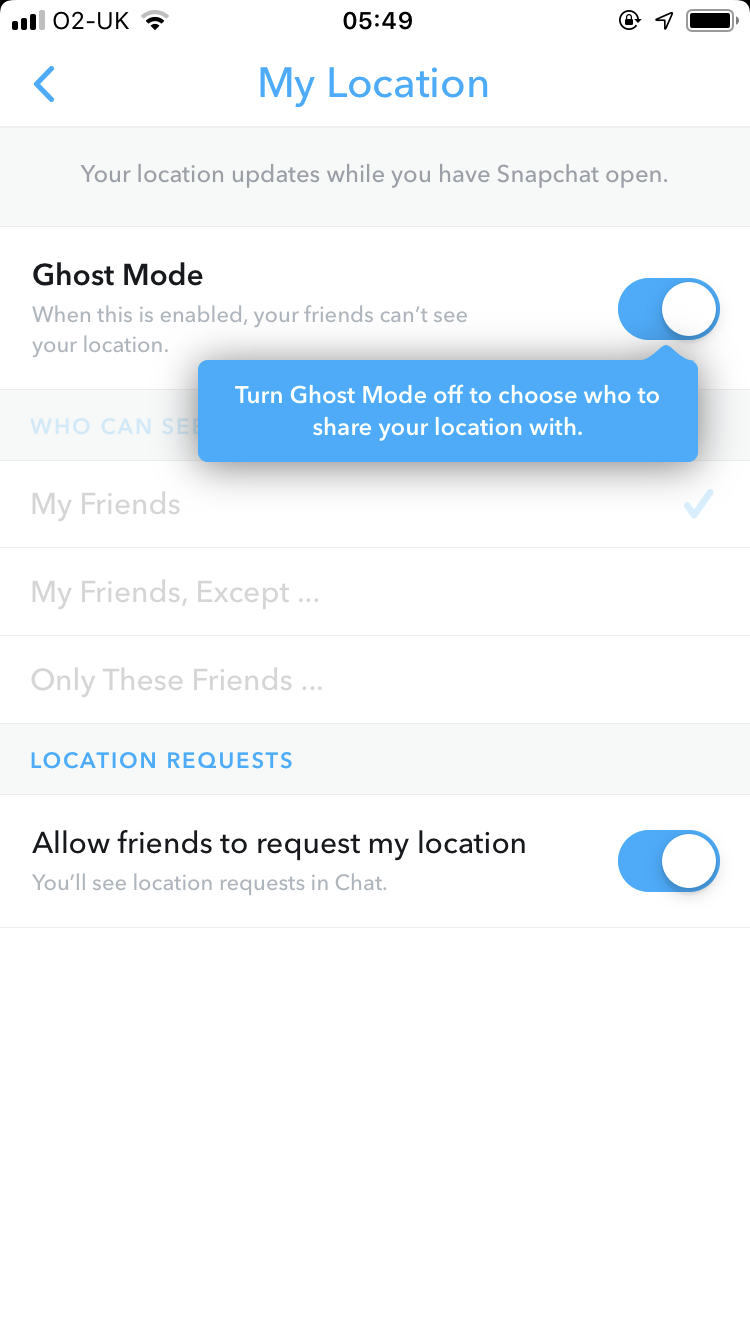Disable Allow friends to request my location
750x1334 pixels.
click(669, 861)
